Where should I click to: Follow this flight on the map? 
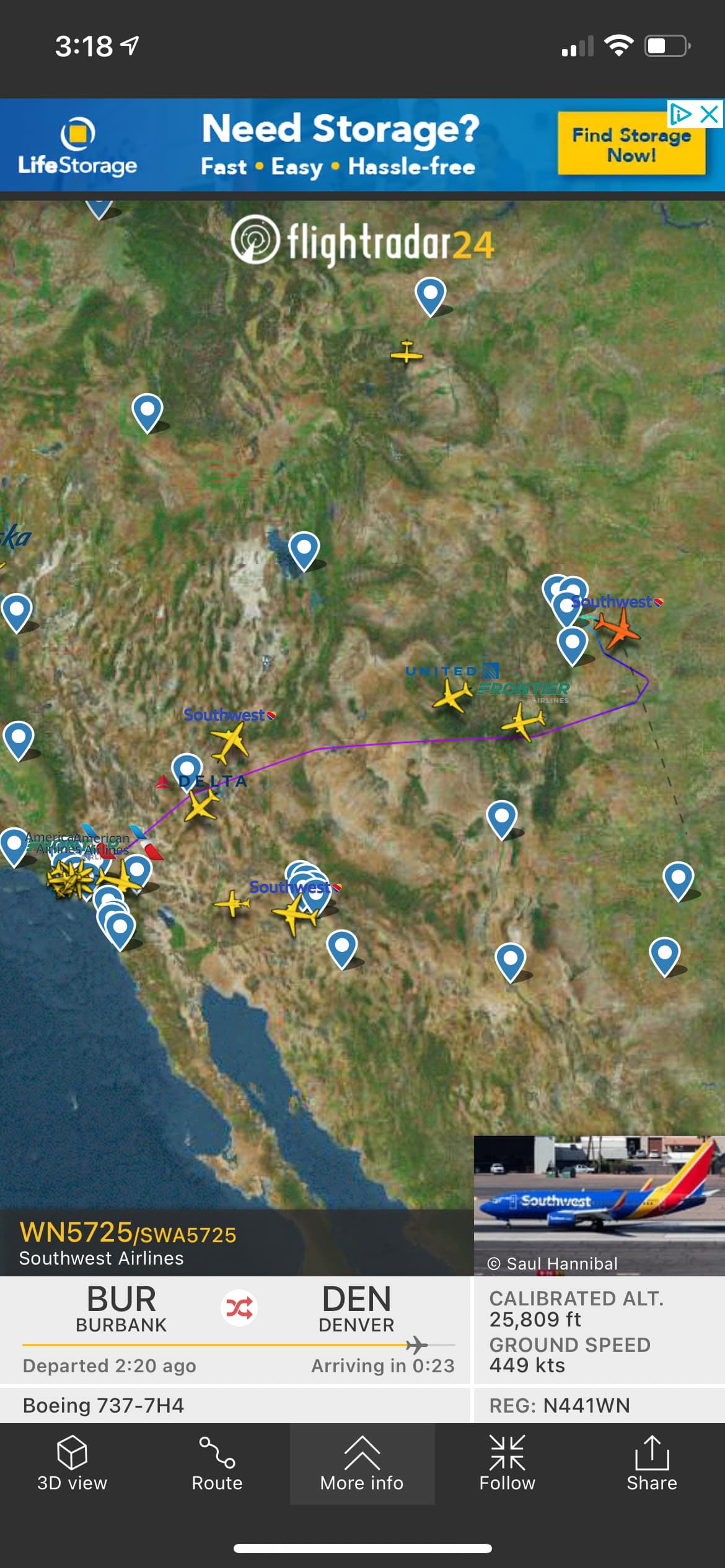pos(507,1464)
